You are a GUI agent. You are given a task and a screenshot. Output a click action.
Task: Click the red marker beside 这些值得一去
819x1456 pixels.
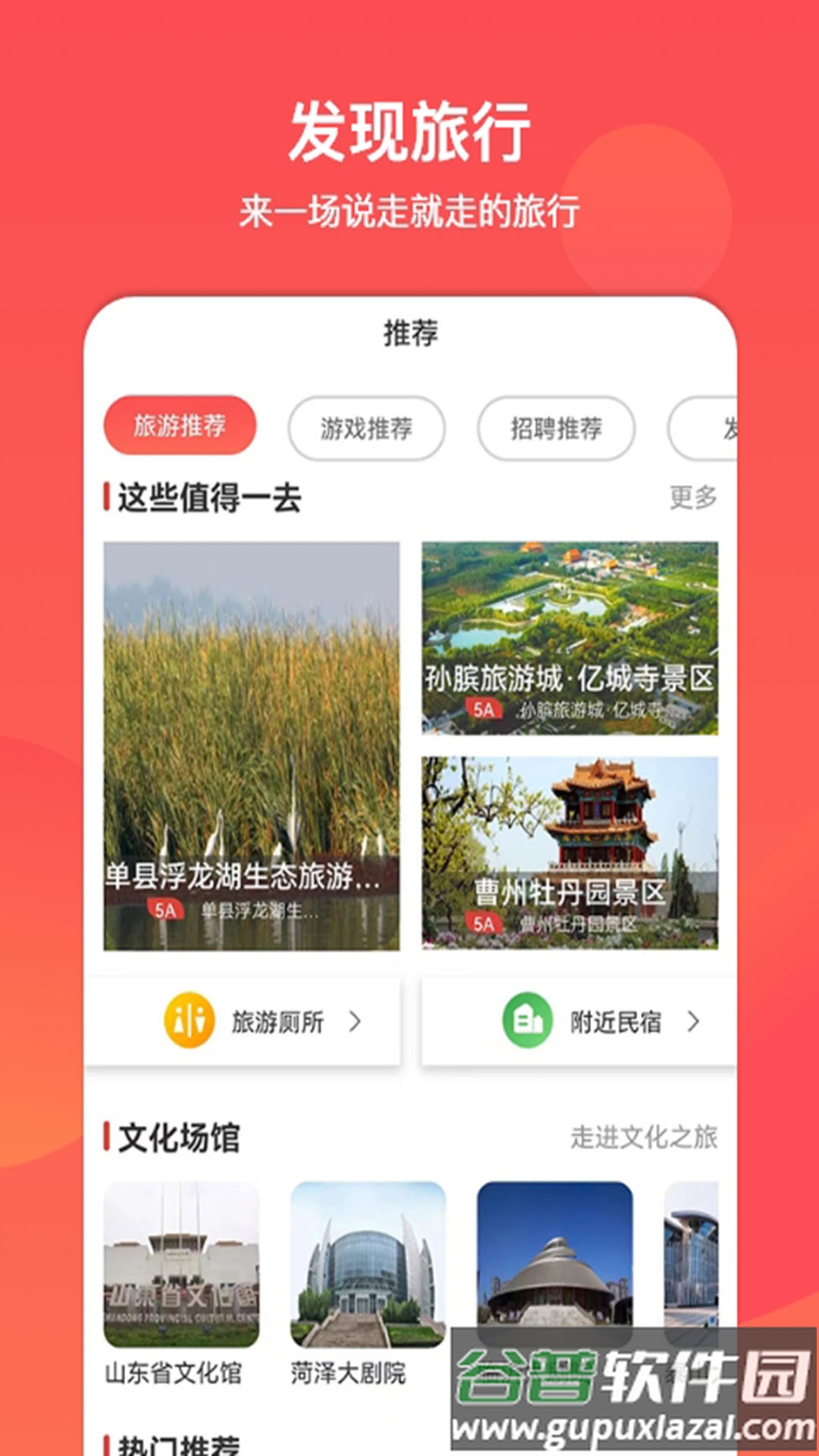pyautogui.click(x=105, y=496)
